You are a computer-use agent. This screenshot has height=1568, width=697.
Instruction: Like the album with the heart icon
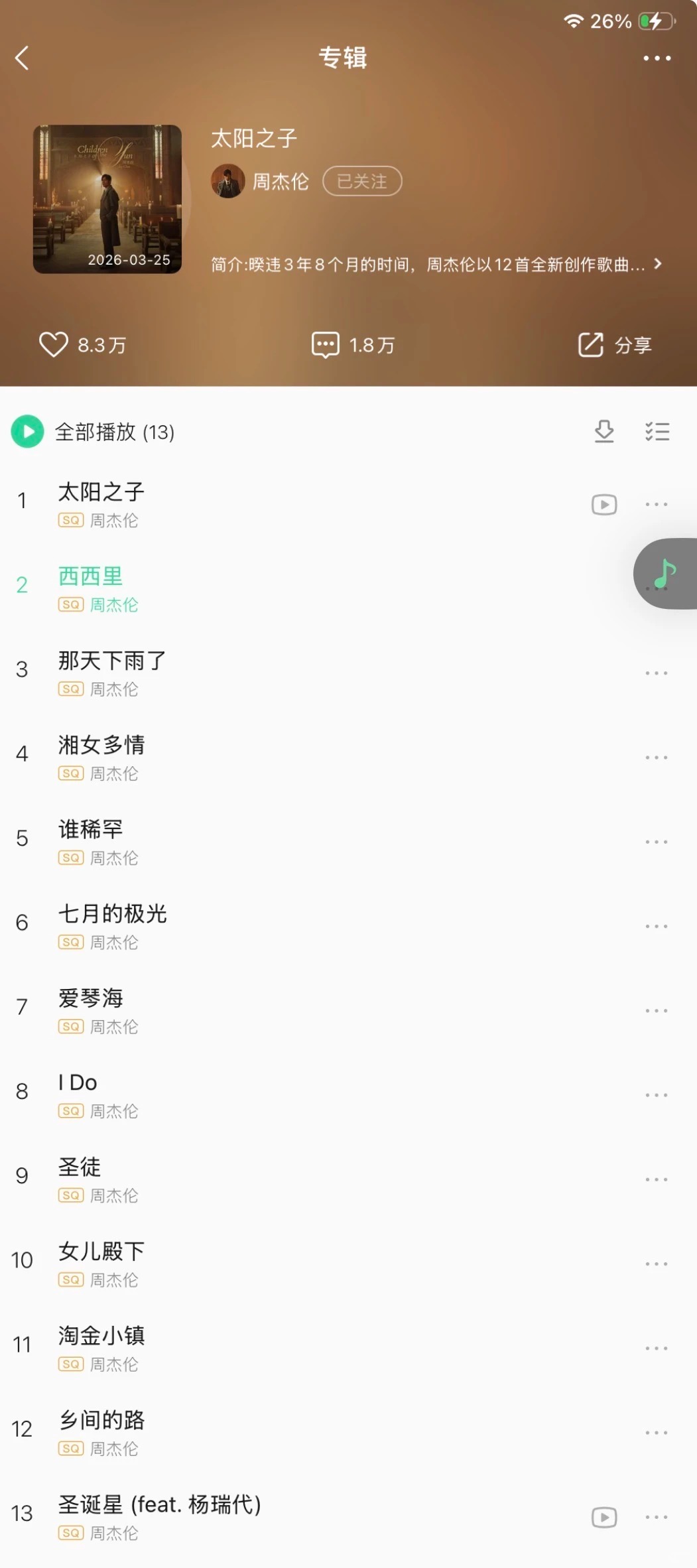pos(54,345)
